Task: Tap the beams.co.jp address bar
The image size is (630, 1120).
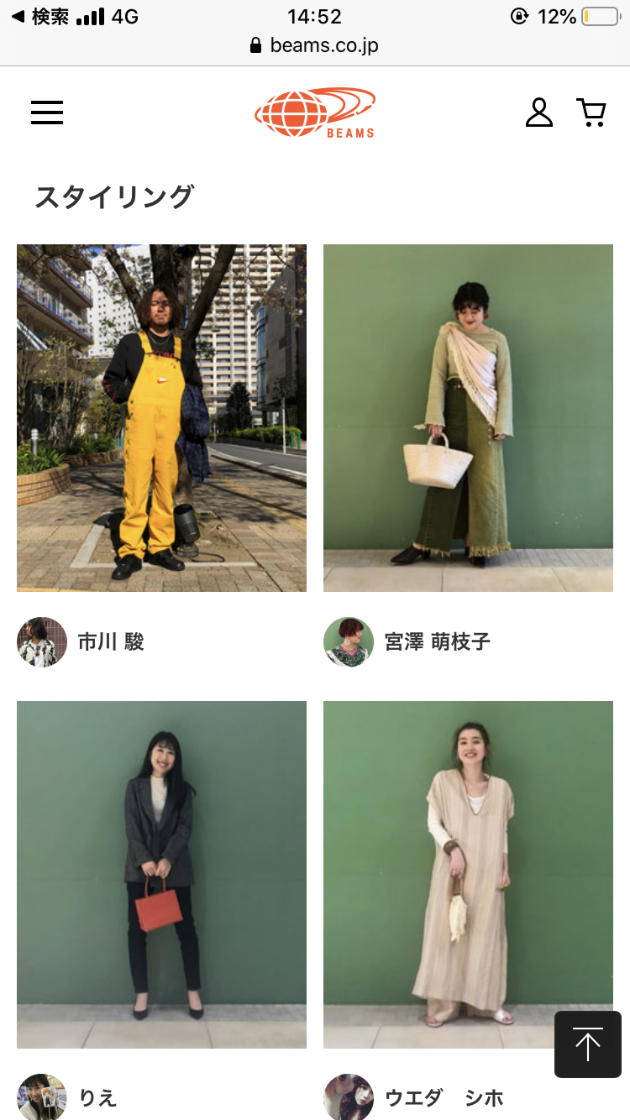Action: [x=314, y=45]
